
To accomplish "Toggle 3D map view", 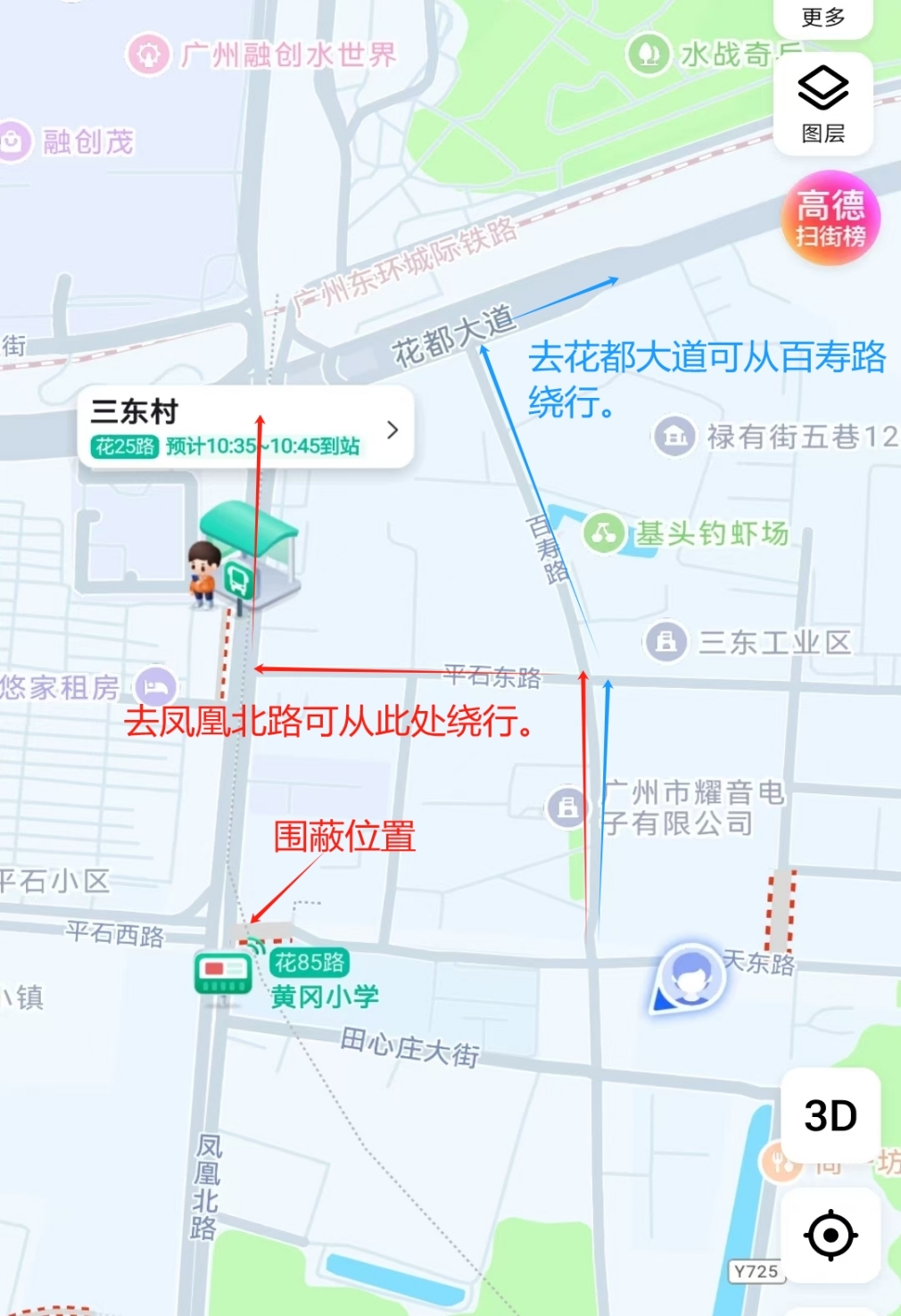I will coord(831,1115).
